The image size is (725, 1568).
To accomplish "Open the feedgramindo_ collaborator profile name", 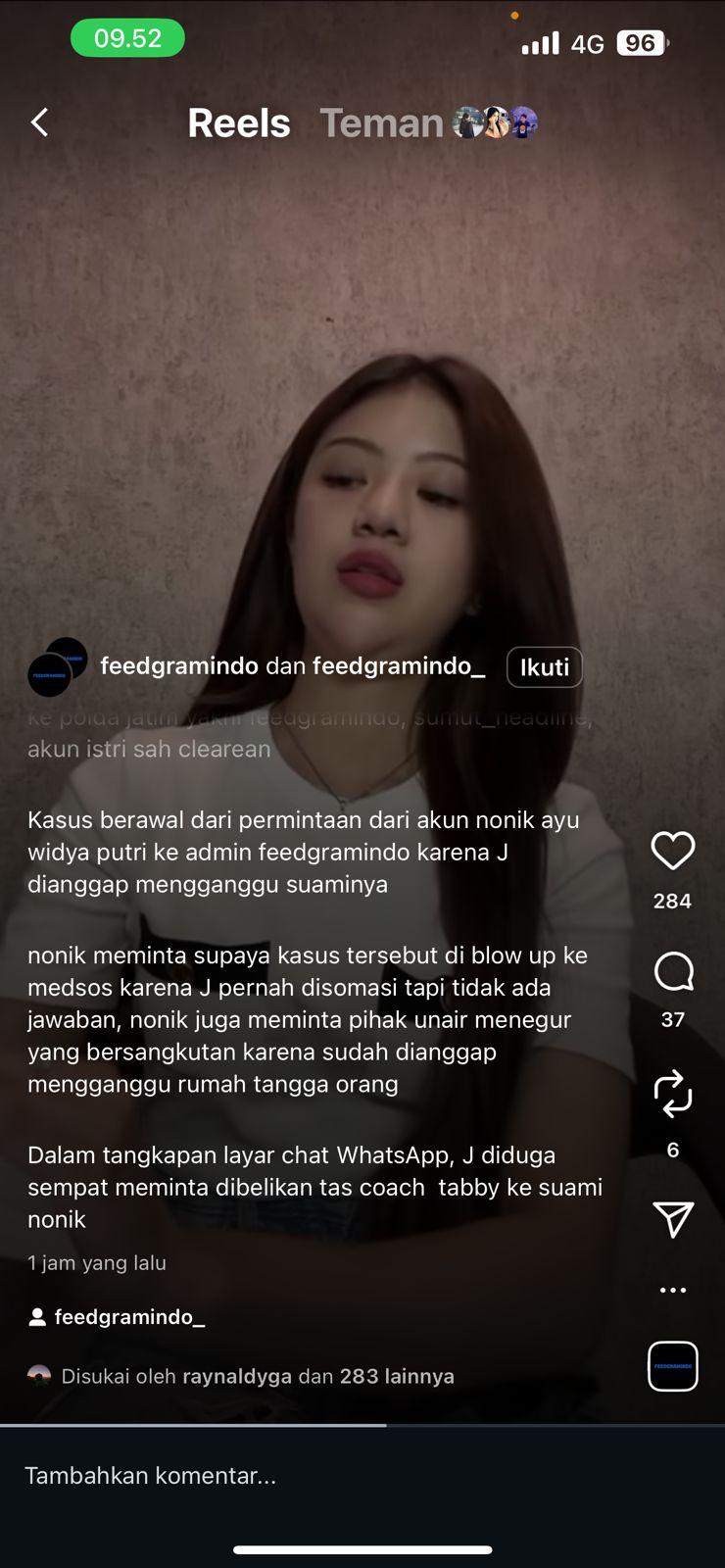I will (x=398, y=666).
